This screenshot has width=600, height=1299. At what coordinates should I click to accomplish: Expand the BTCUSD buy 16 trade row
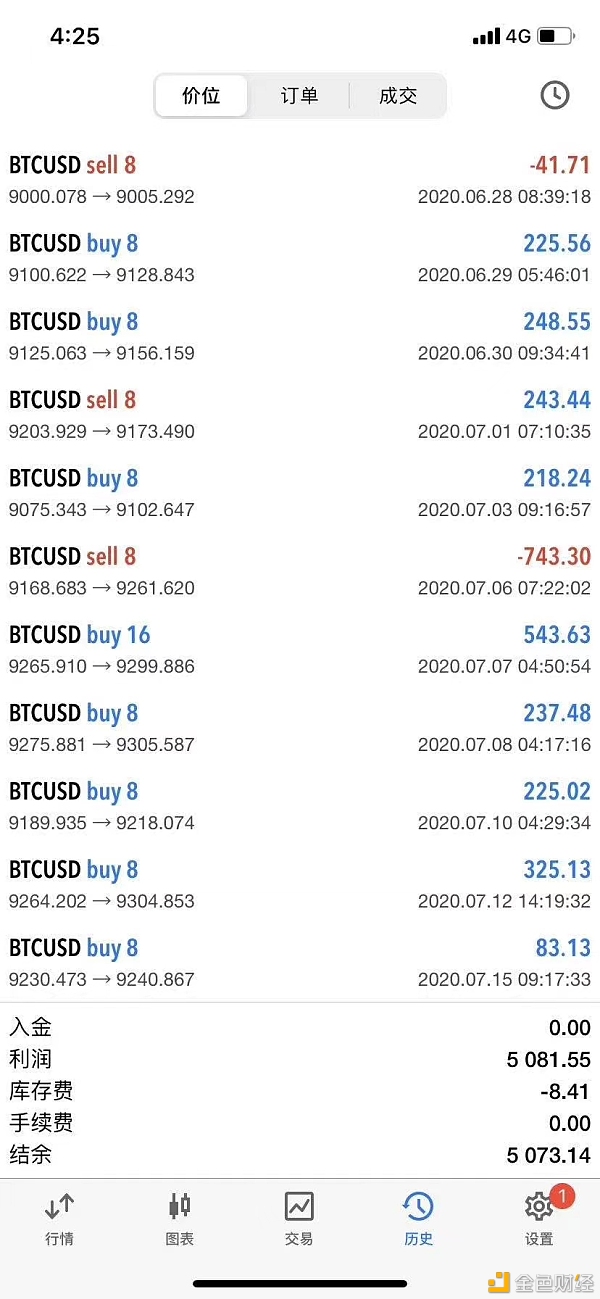tap(300, 649)
